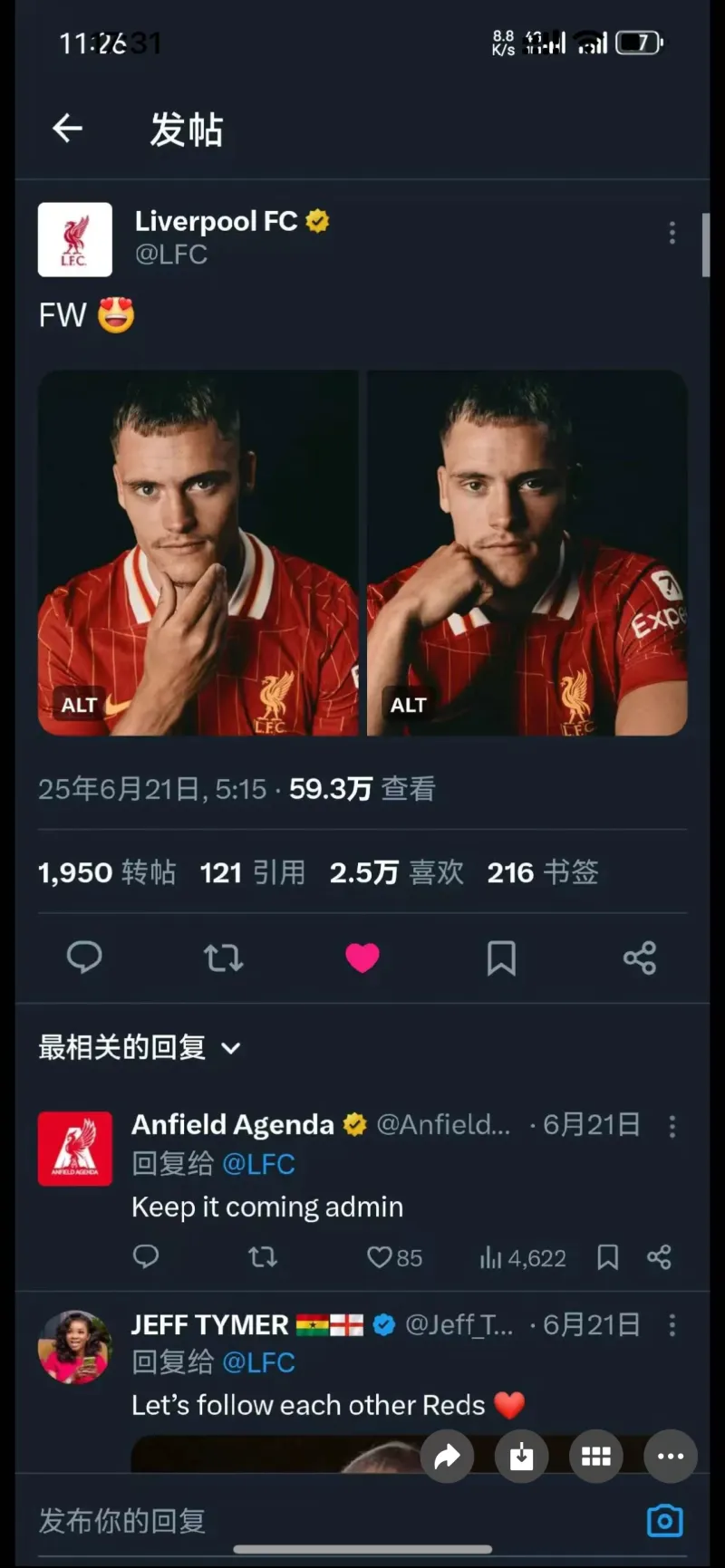View the right photo in the post
Viewport: 725px width, 1568px height.
coord(527,553)
